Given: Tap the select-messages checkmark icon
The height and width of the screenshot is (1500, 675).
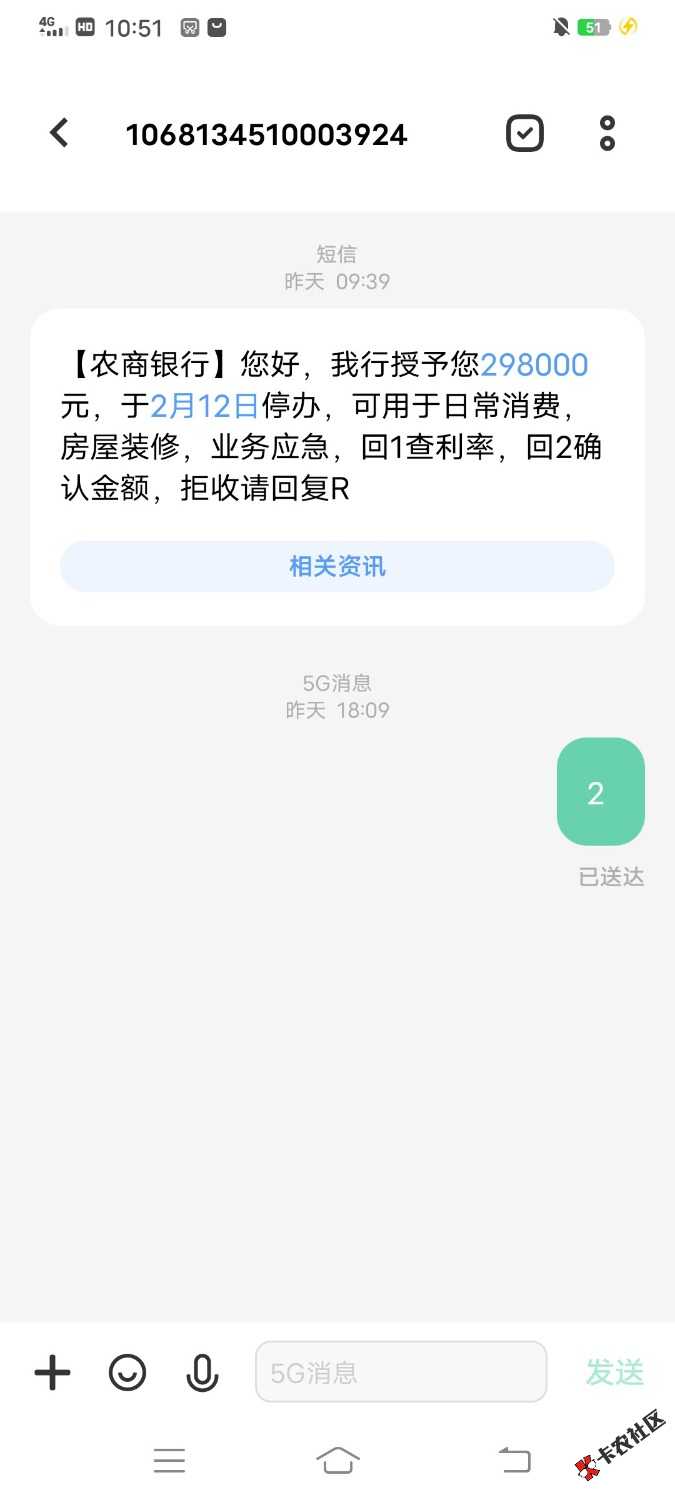Looking at the screenshot, I should coord(525,133).
